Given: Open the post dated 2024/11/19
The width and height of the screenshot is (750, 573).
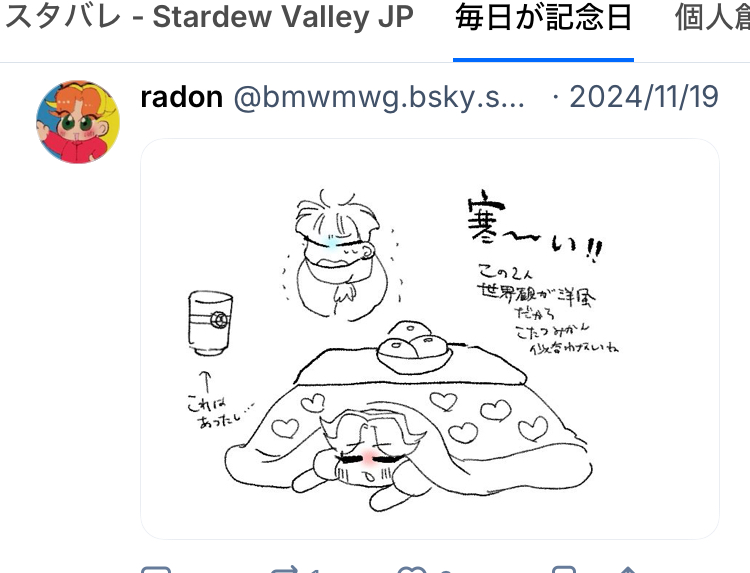Looking at the screenshot, I should coord(643,98).
